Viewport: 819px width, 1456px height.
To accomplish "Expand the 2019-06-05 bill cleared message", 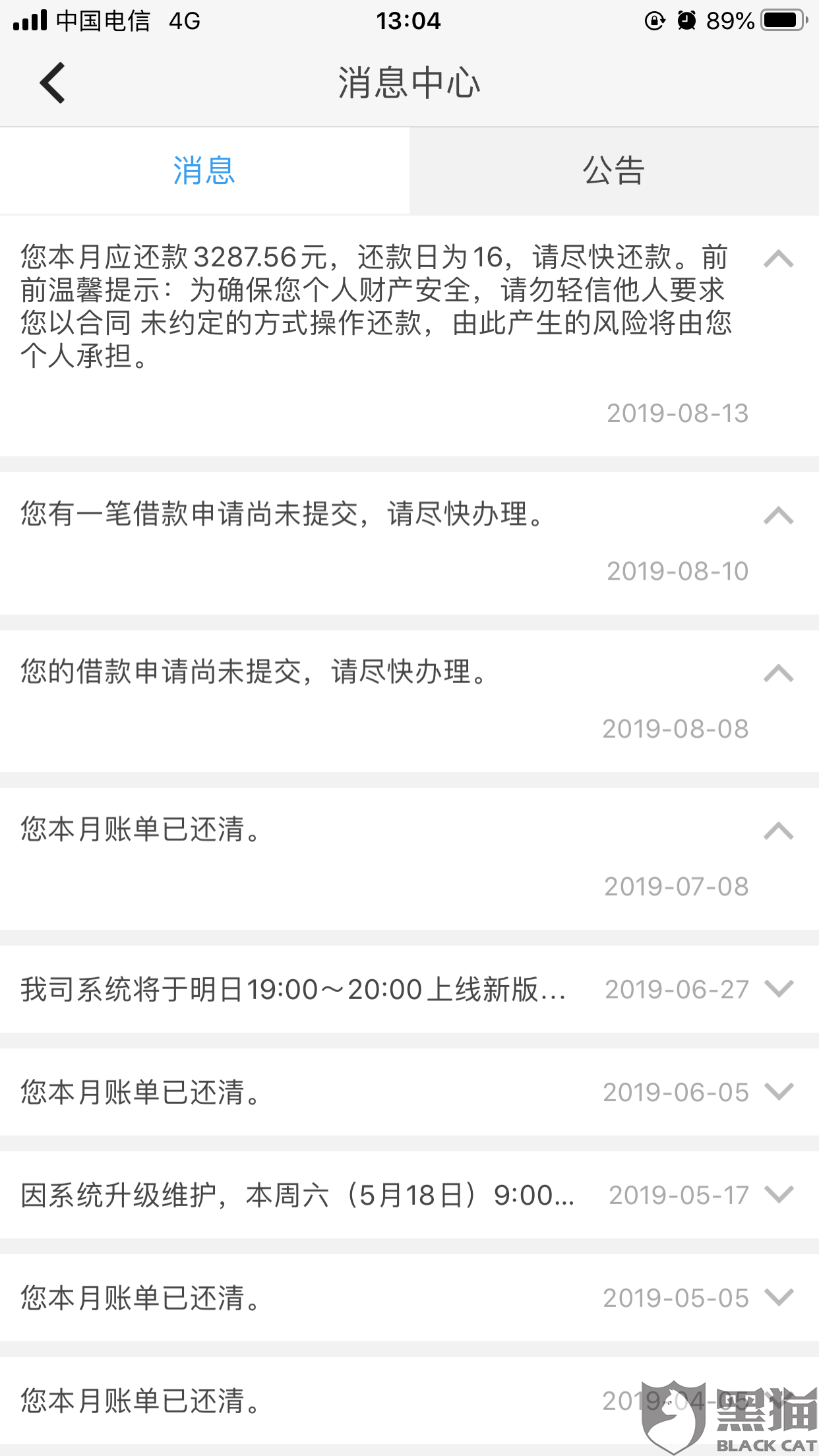I will pos(779,1092).
